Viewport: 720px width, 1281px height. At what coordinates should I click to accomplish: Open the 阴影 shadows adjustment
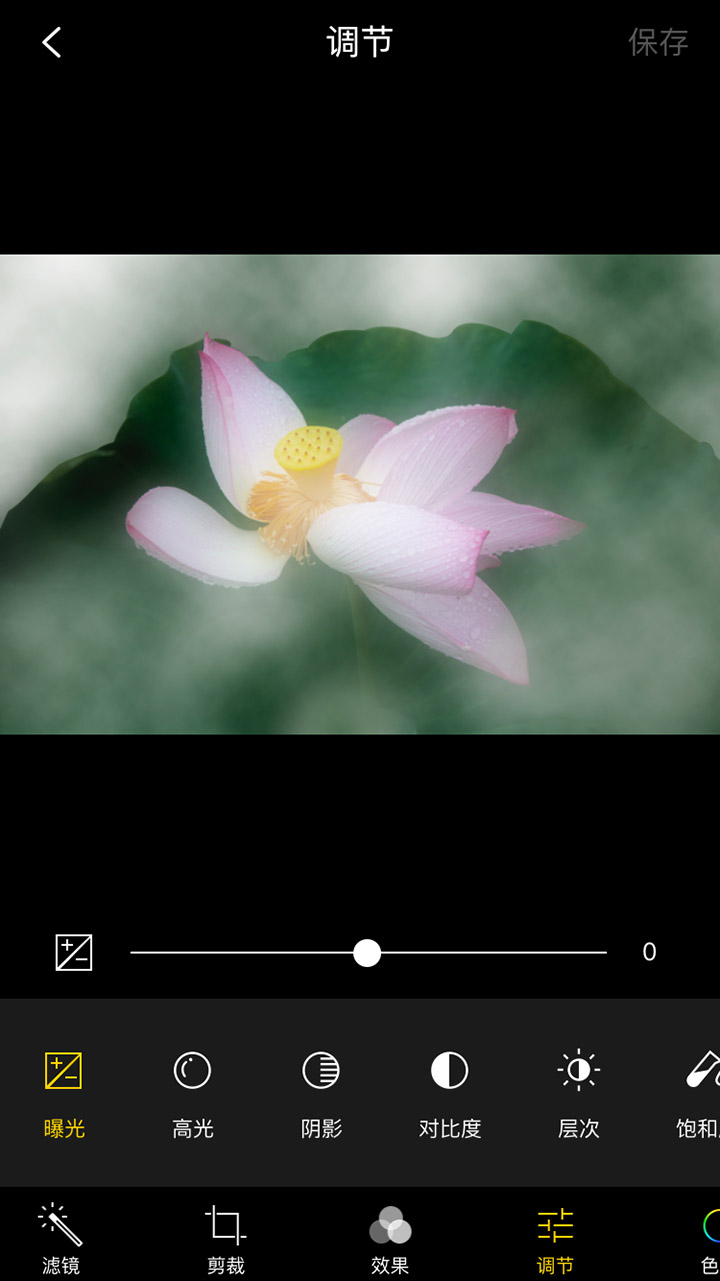tap(321, 1092)
